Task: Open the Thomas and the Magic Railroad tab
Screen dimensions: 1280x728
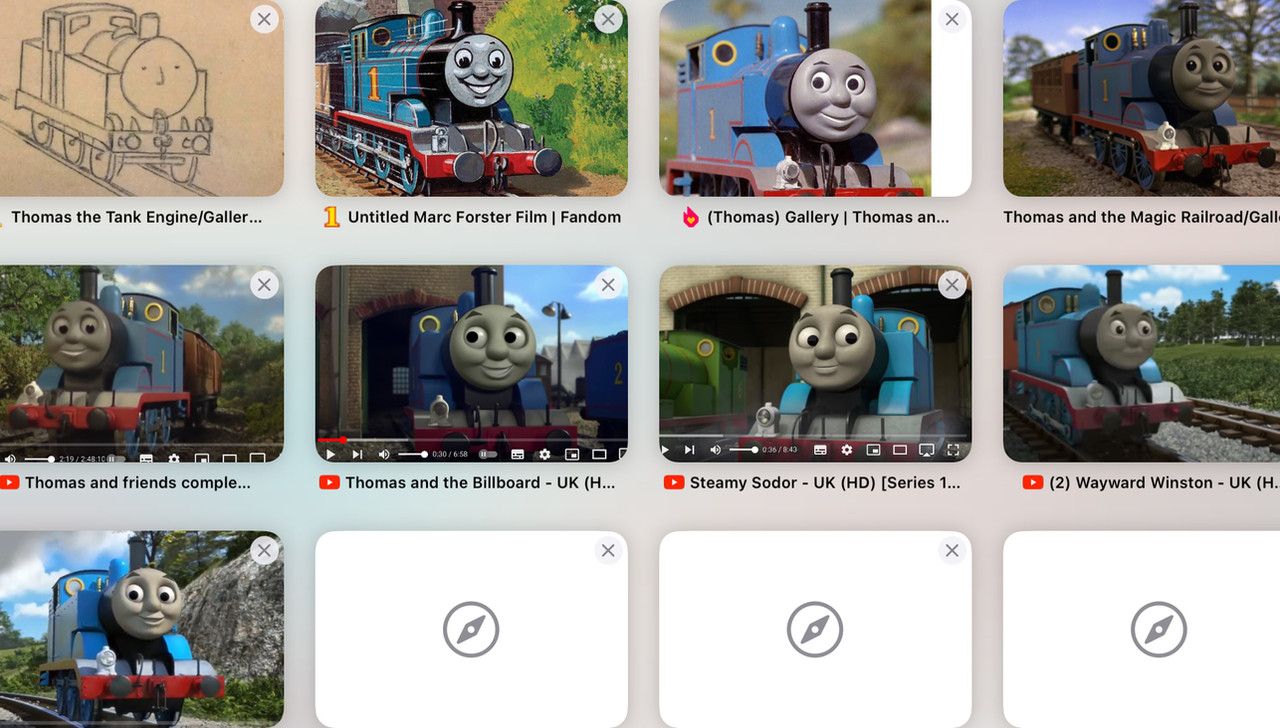Action: click(x=1140, y=100)
